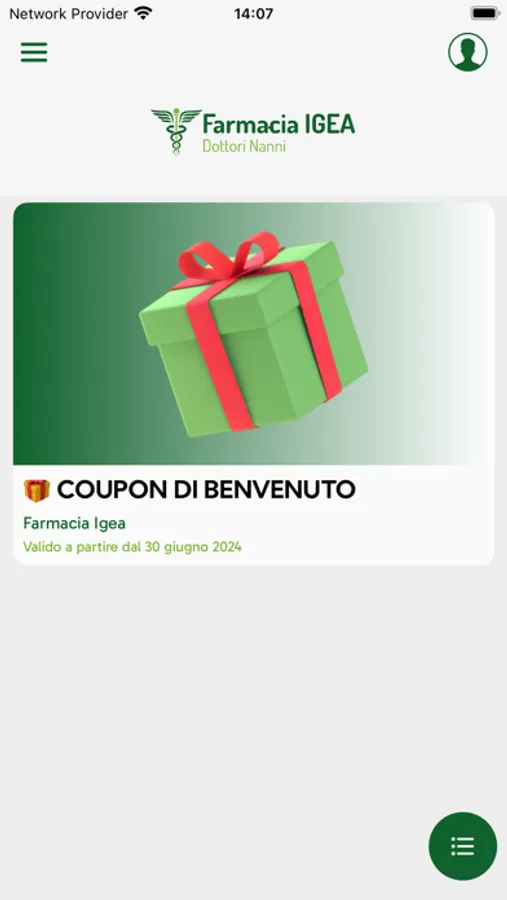Image resolution: width=507 pixels, height=900 pixels.
Task: Open the hamburger drawer menu
Action: pyautogui.click(x=34, y=52)
